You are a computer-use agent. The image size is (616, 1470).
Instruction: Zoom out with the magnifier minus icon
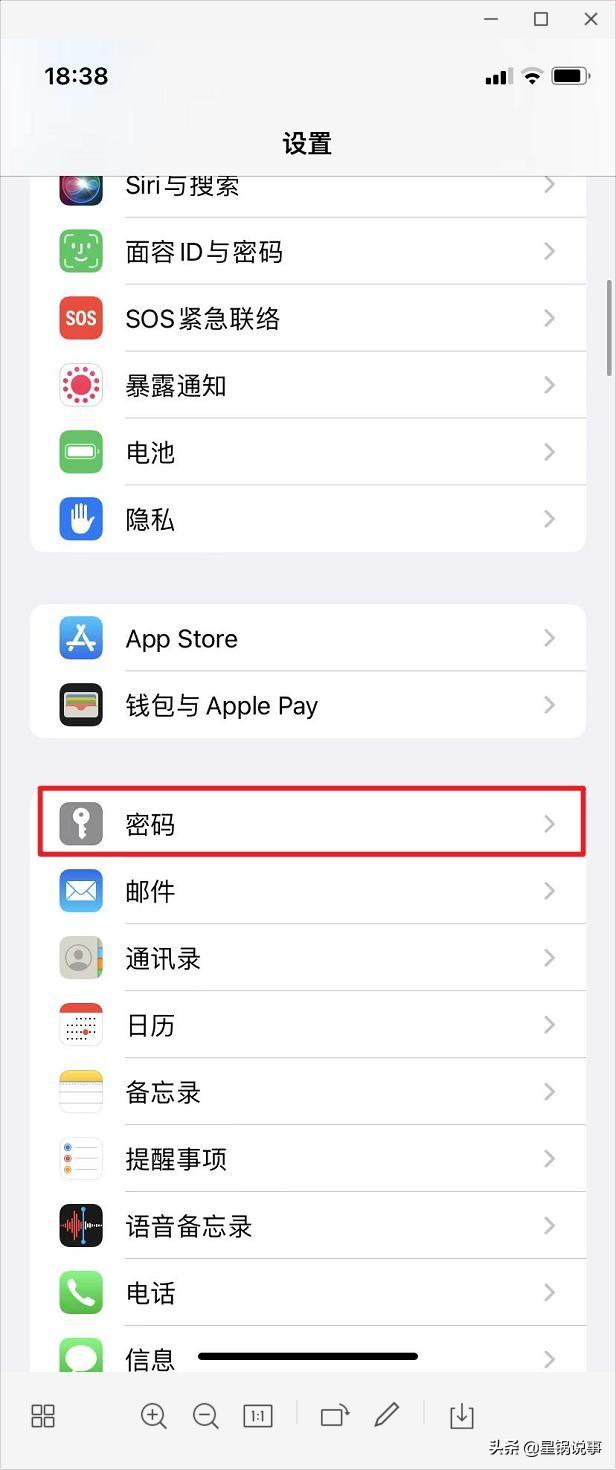tap(206, 1416)
